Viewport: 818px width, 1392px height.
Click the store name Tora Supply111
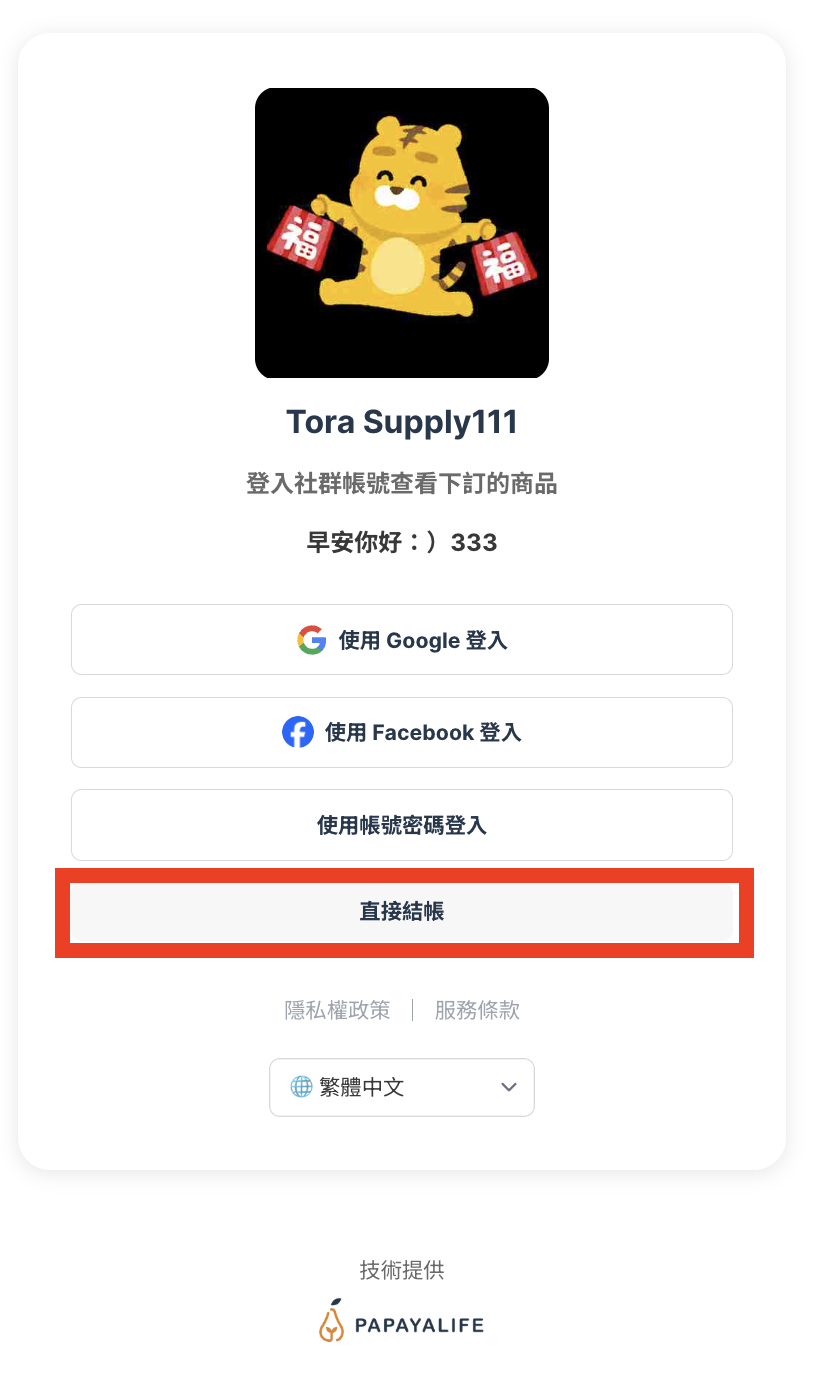(401, 422)
